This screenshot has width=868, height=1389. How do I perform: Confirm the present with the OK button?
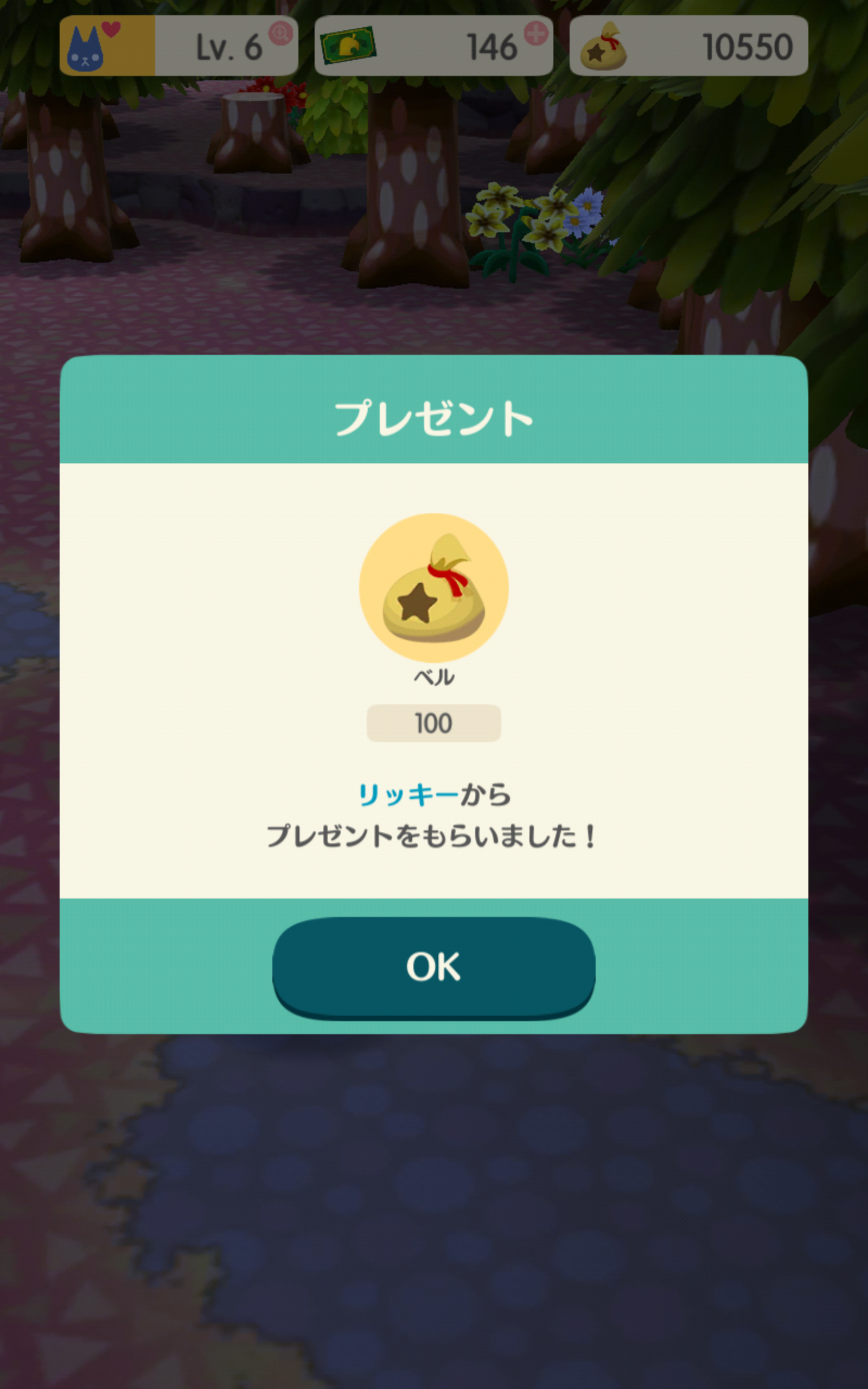(x=433, y=966)
